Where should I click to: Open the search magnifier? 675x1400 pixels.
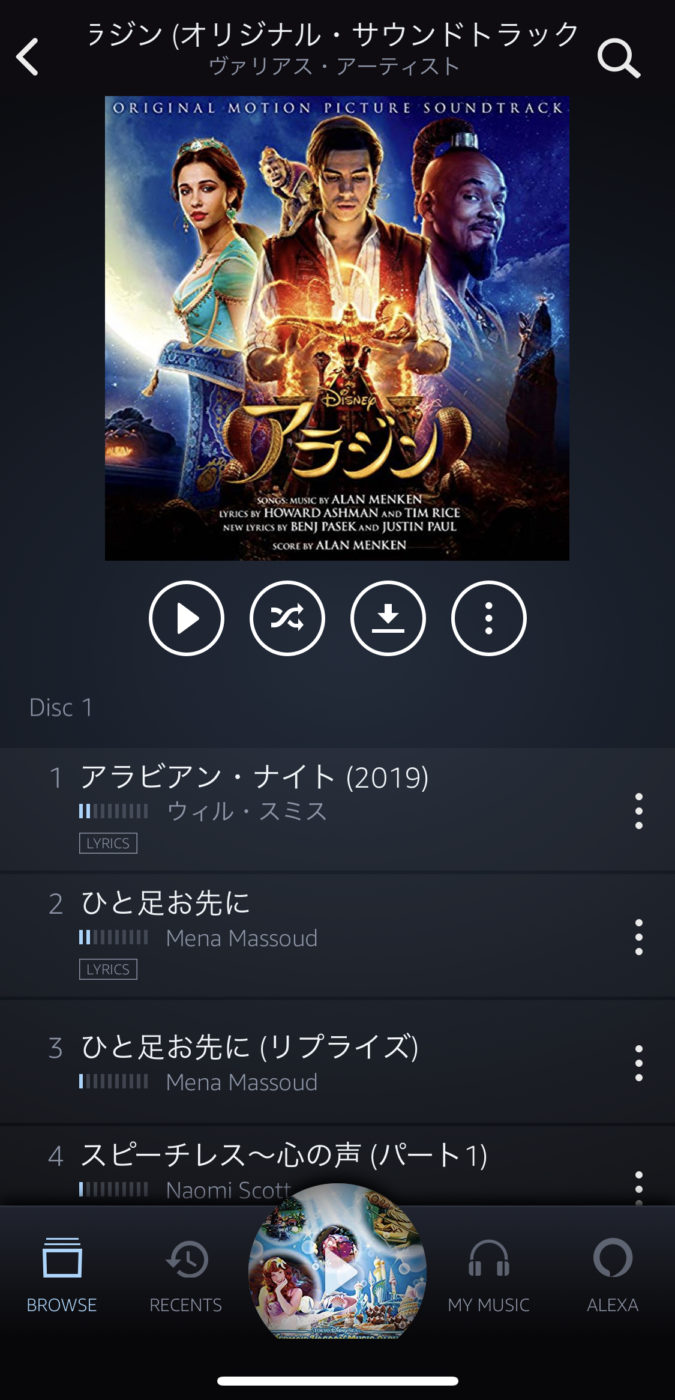pos(618,59)
